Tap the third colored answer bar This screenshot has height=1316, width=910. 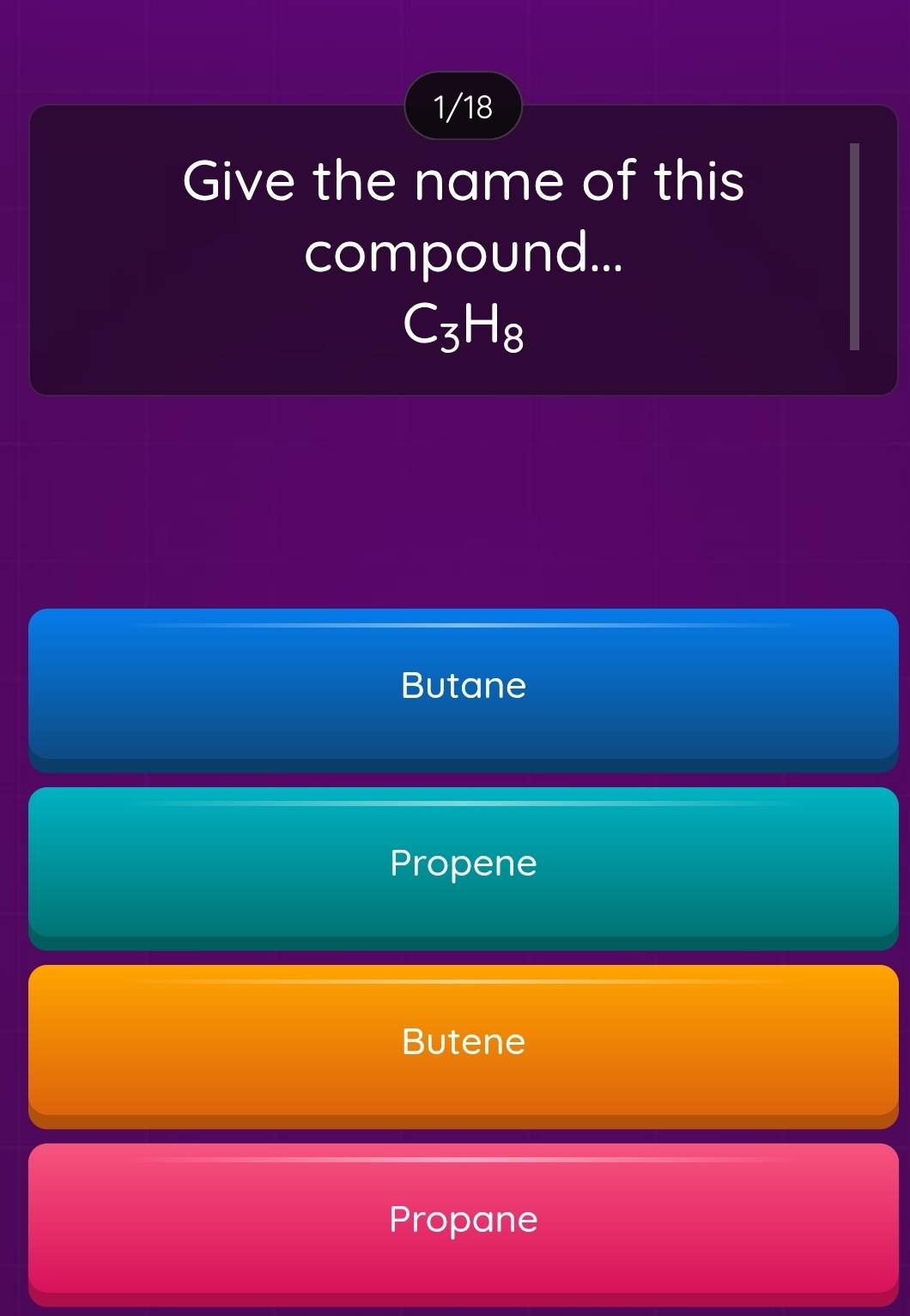(x=464, y=1041)
